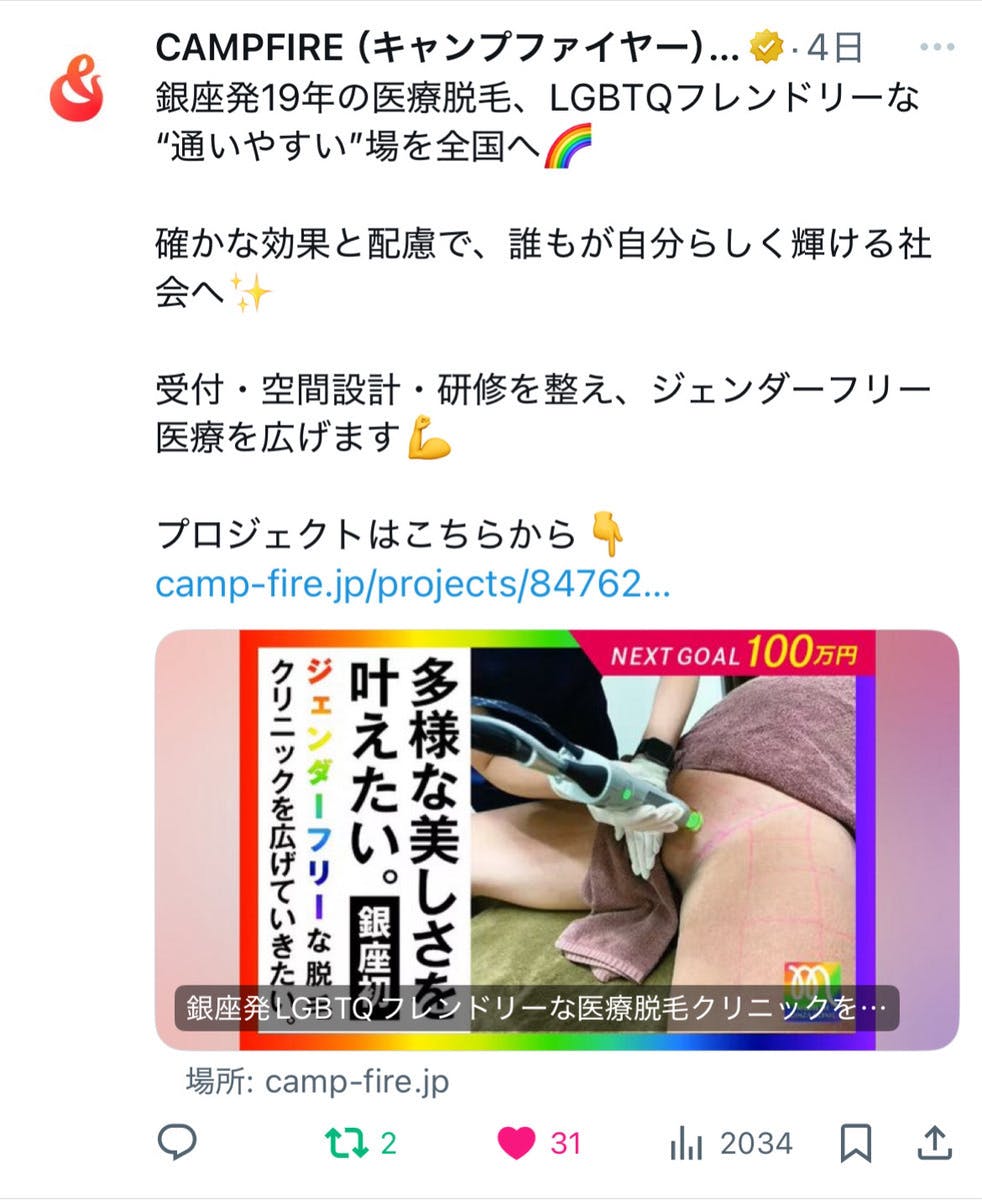Open the LGBTQ-friendly clinic link preview card

pyautogui.click(x=557, y=840)
